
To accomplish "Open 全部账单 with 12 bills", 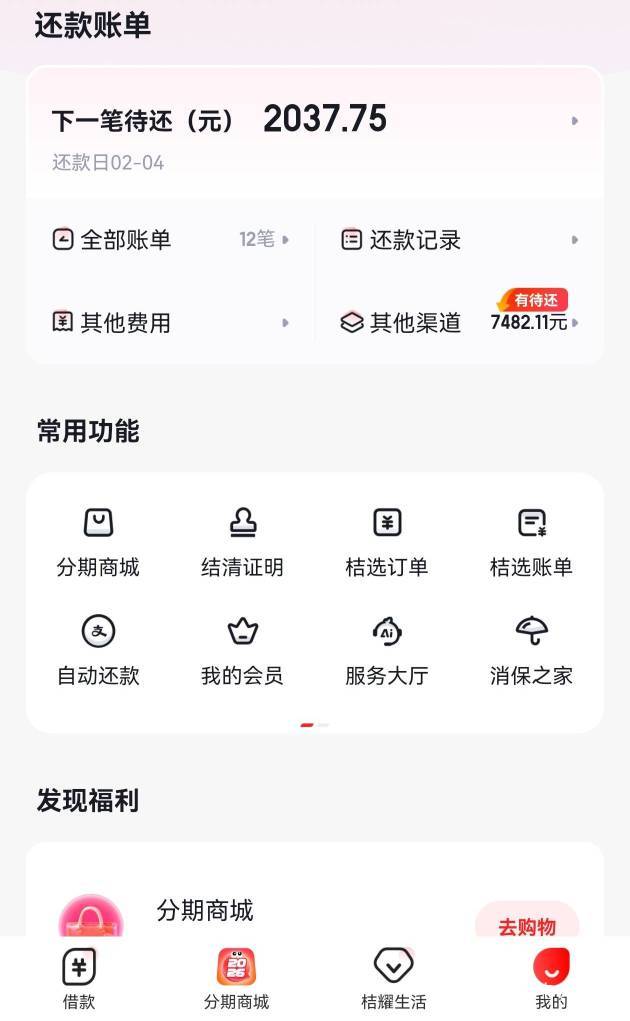I will pyautogui.click(x=171, y=240).
